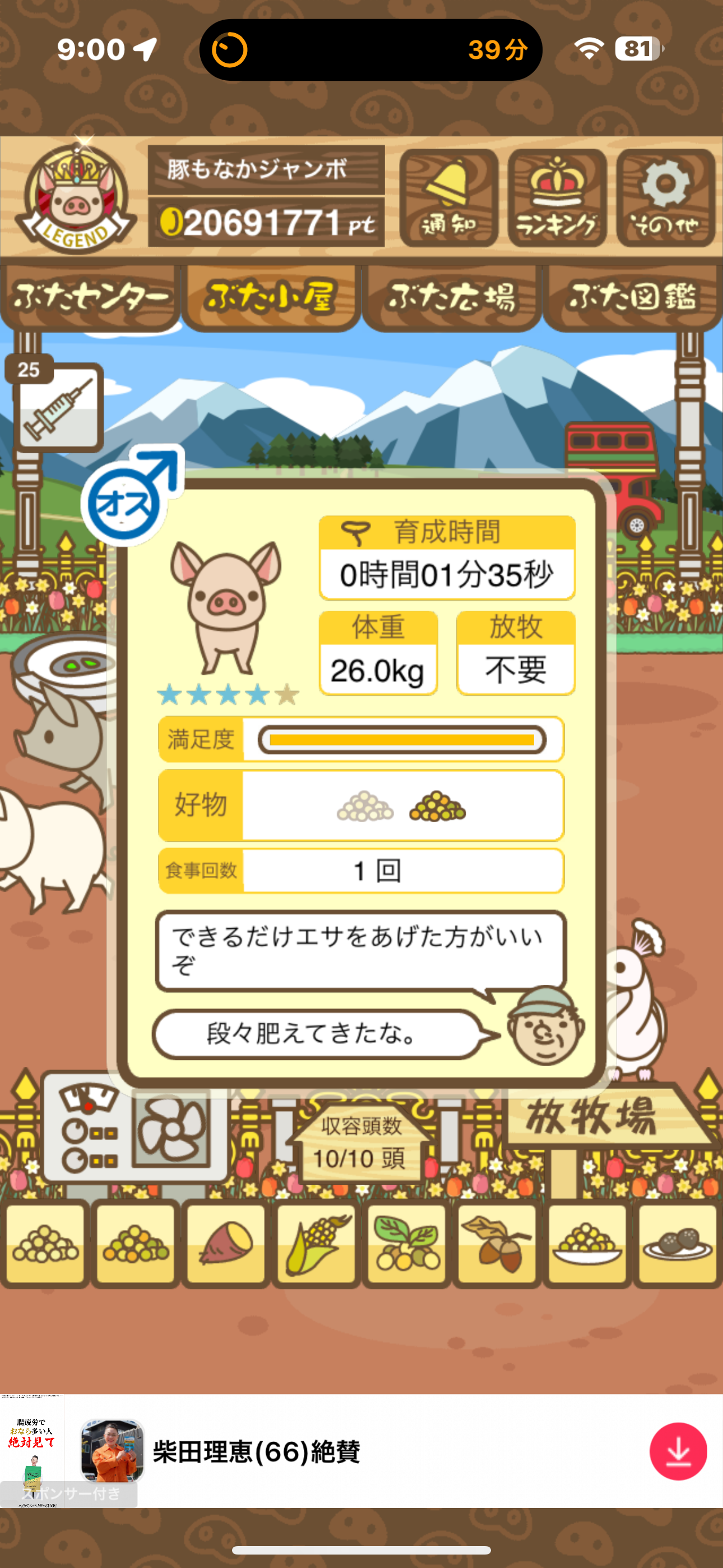Go to the ぶた広場 tab

452,298
